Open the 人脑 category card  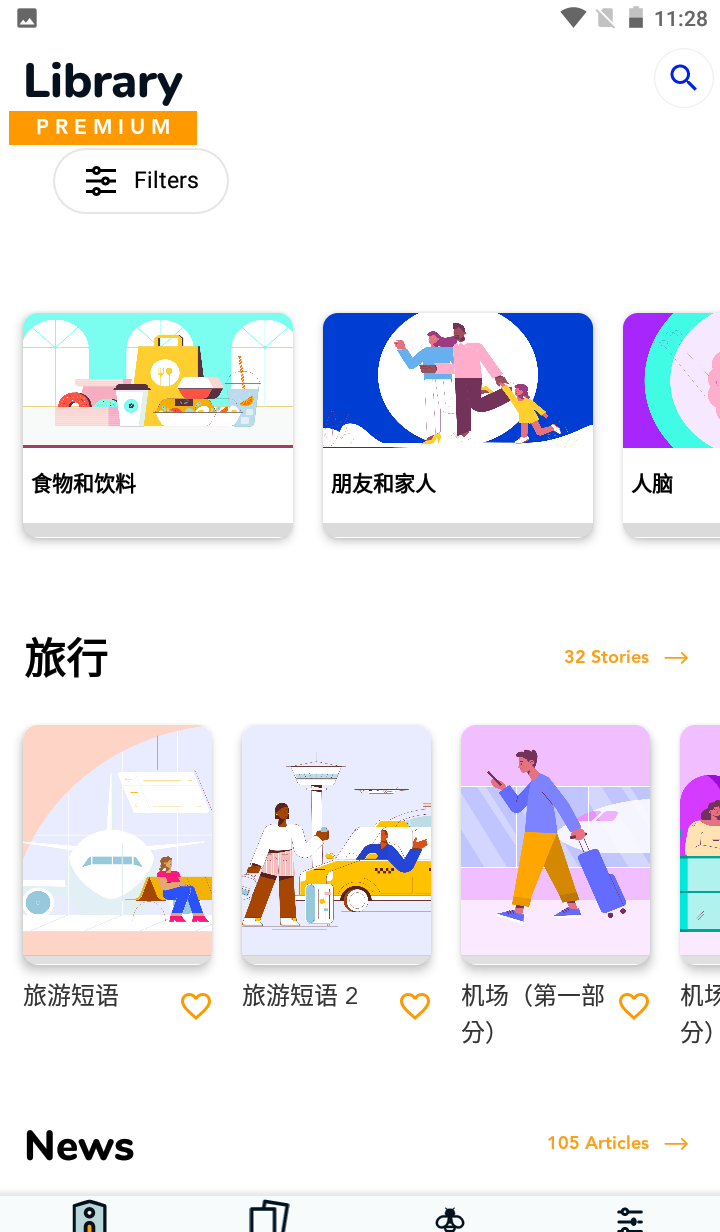tap(671, 425)
